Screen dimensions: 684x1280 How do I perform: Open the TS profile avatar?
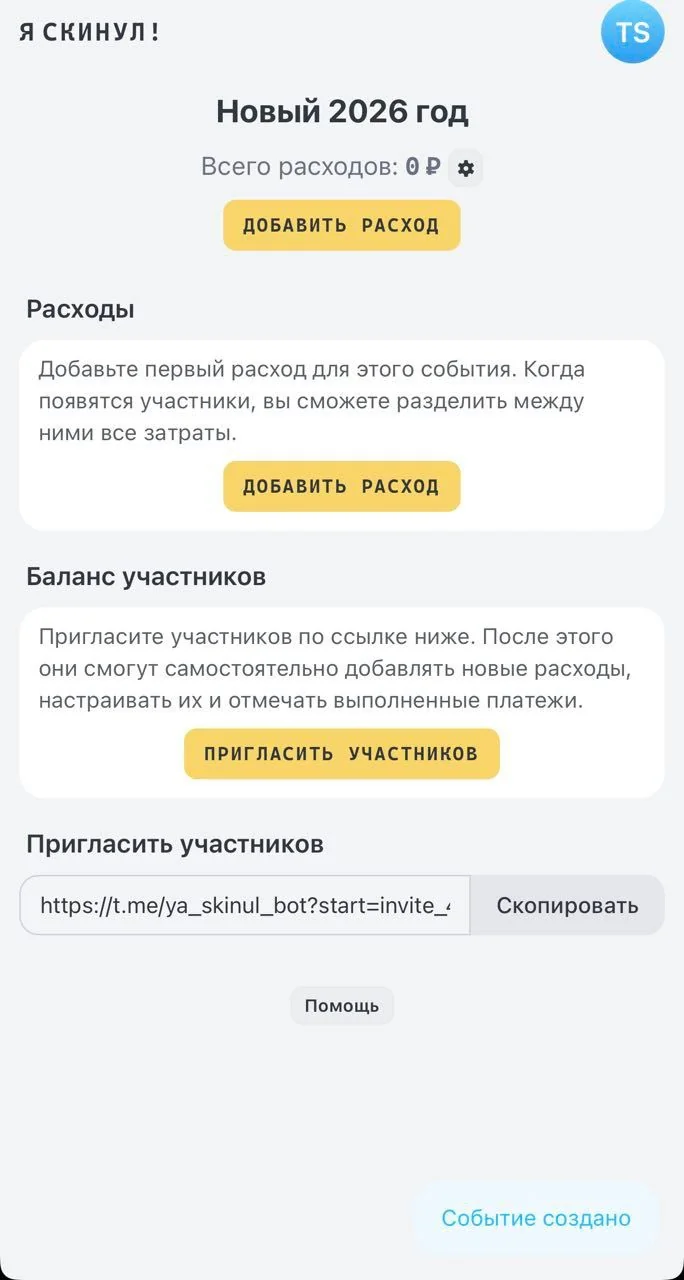point(632,32)
